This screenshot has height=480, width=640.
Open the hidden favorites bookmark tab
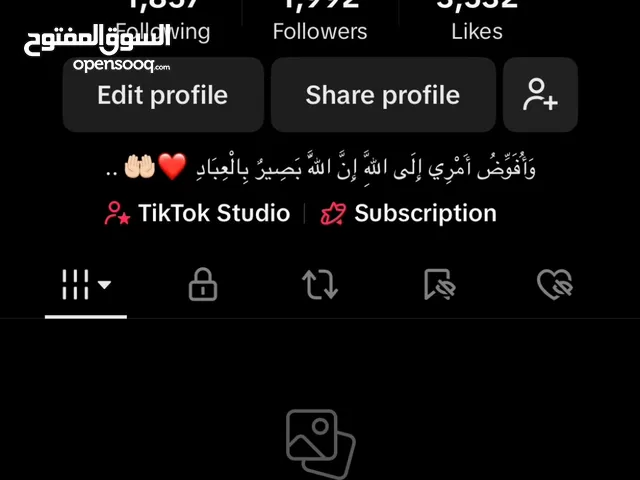(438, 285)
